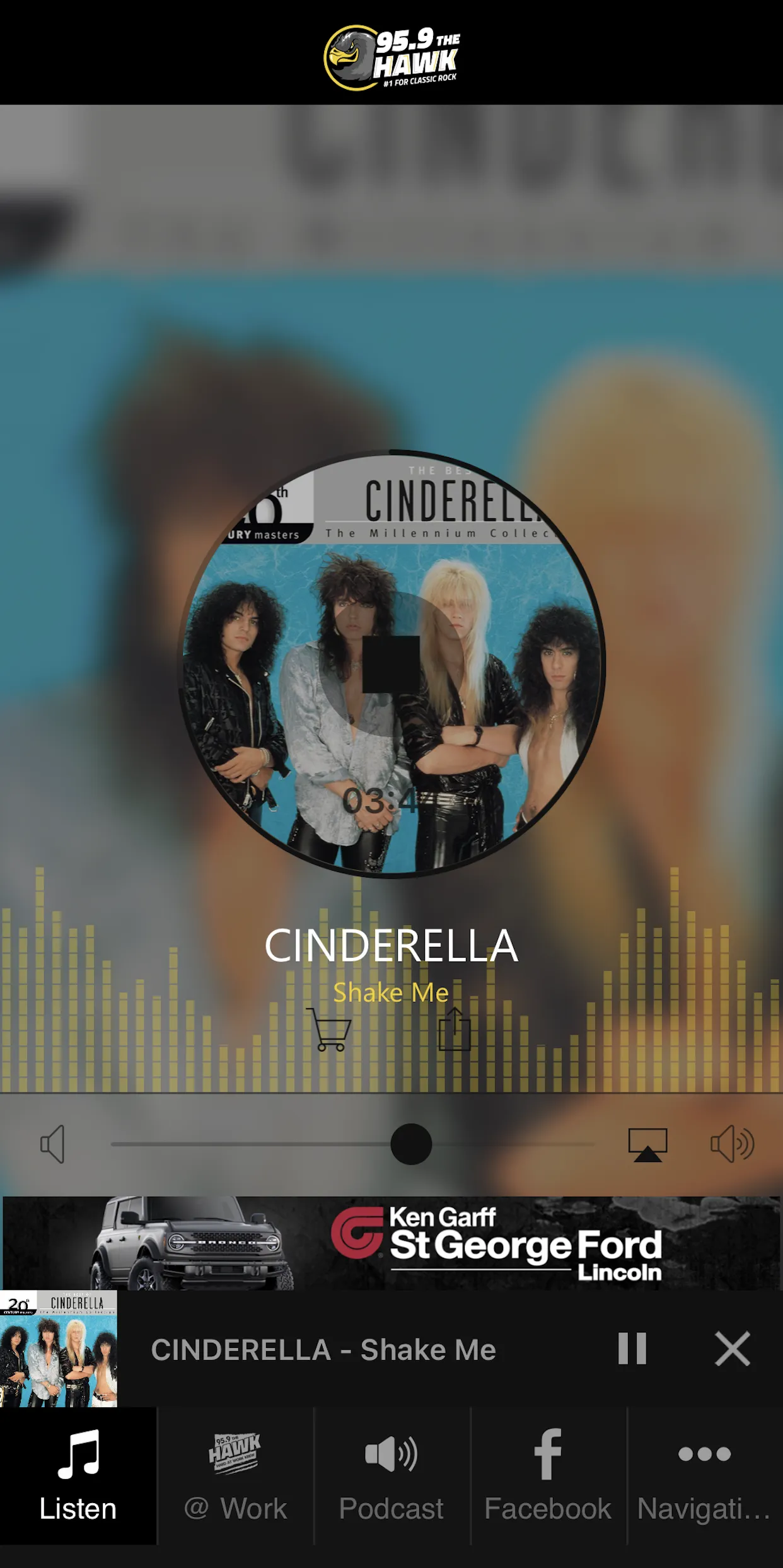The height and width of the screenshot is (1568, 783).
Task: Share the song Shake Me
Action: pos(455,1029)
